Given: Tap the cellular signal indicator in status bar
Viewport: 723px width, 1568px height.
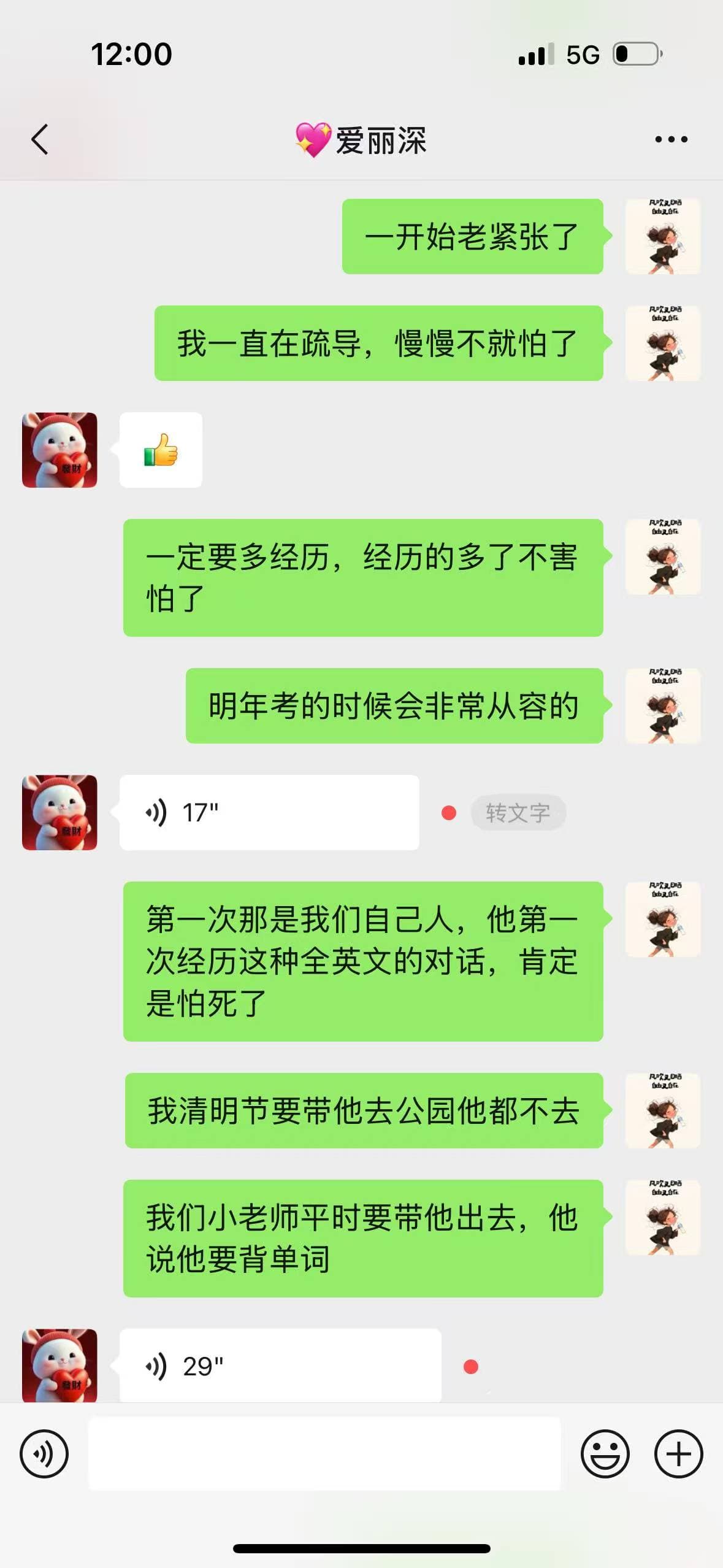Looking at the screenshot, I should click(x=537, y=54).
